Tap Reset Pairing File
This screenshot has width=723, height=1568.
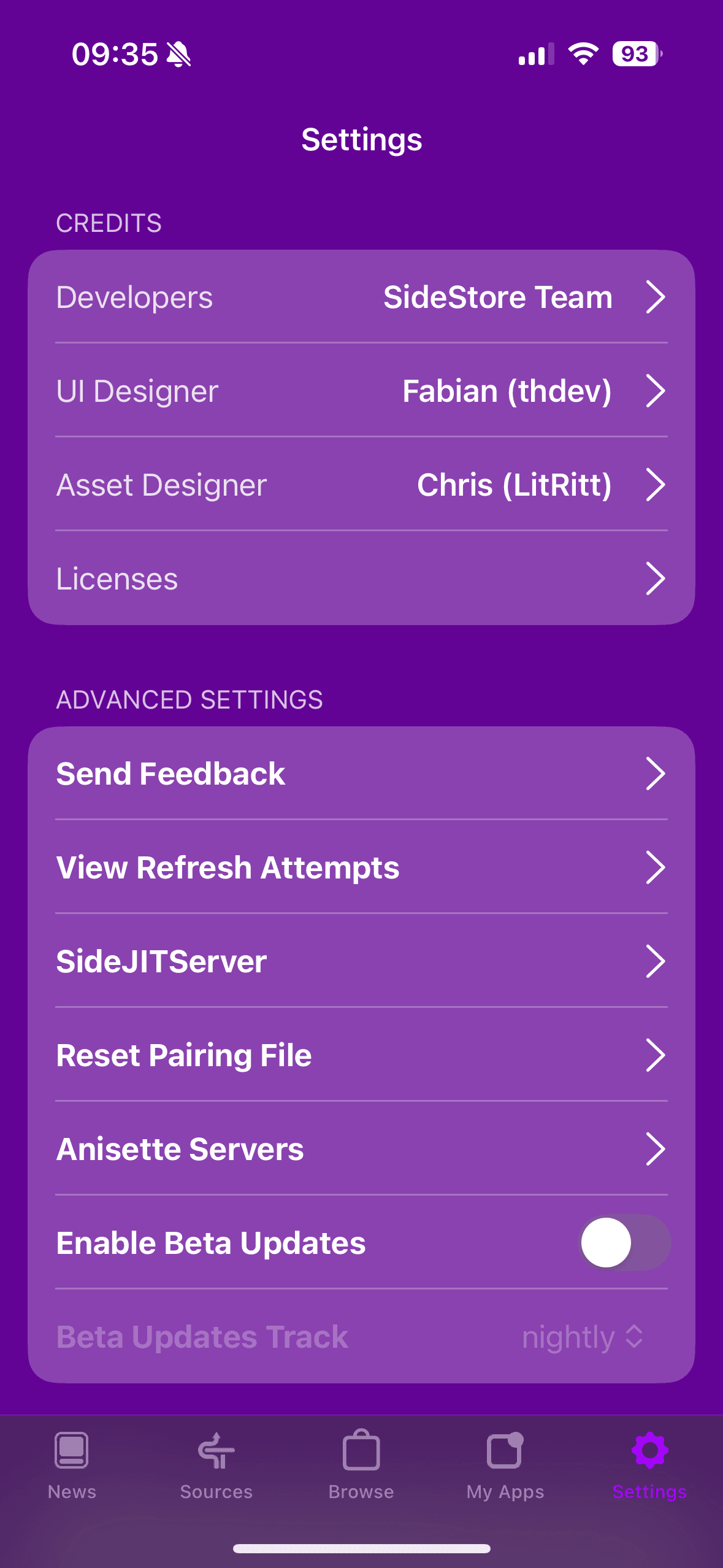click(361, 1055)
